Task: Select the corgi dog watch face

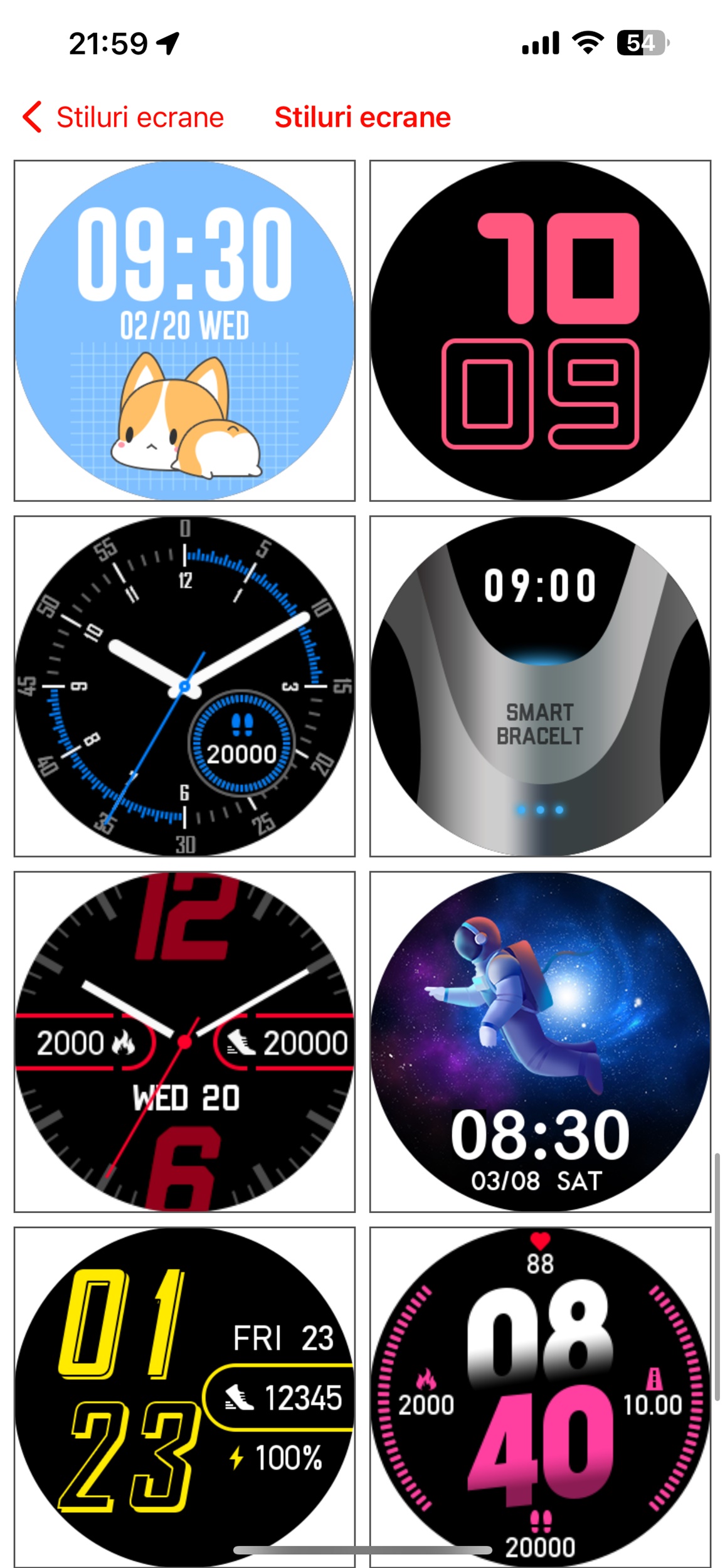Action: tap(184, 331)
